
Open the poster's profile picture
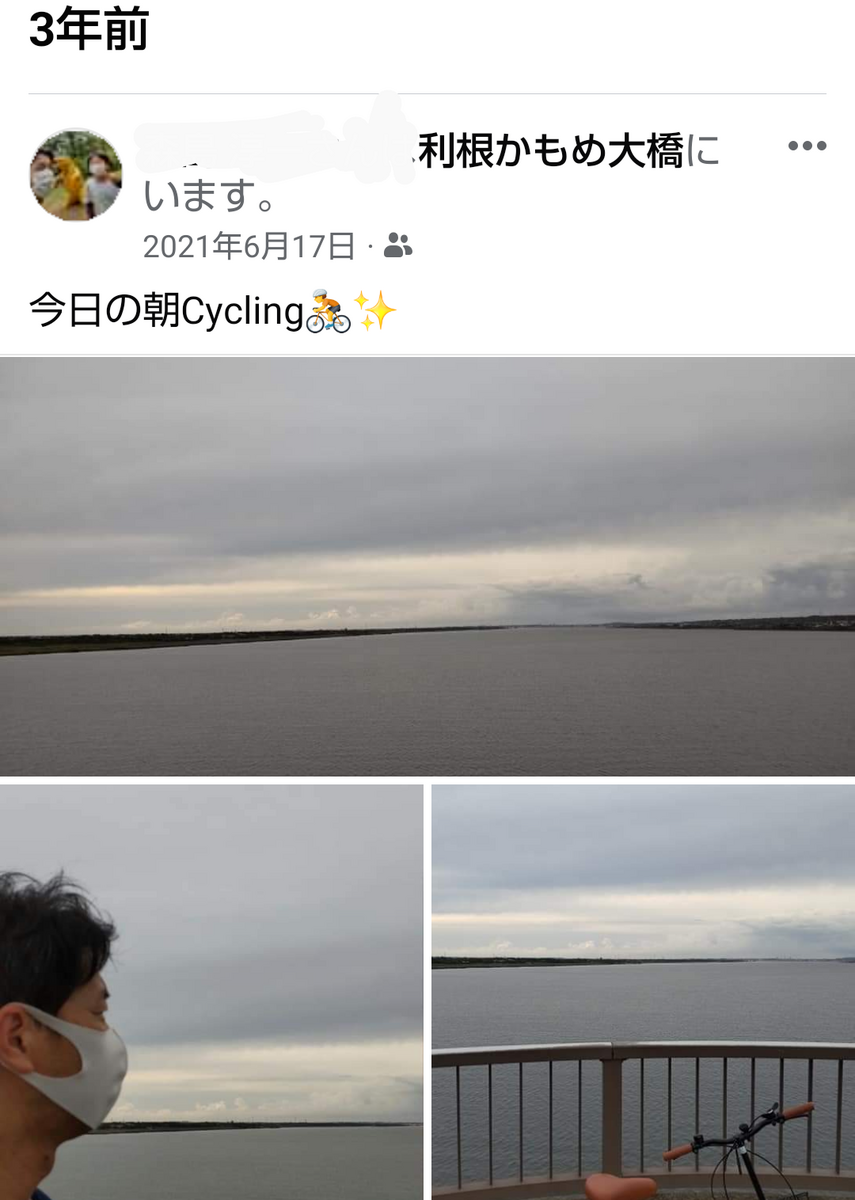click(x=76, y=175)
